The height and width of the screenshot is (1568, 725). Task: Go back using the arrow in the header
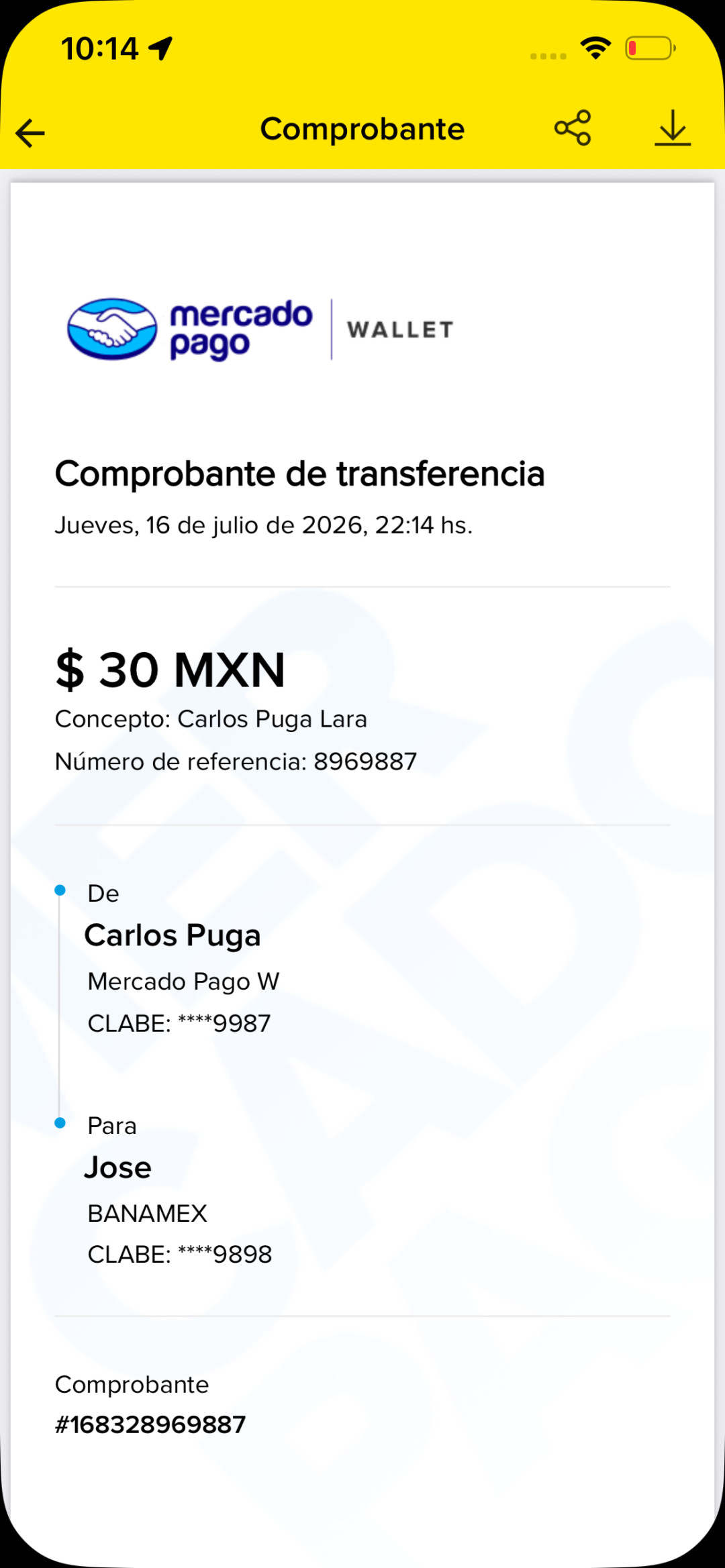(30, 132)
